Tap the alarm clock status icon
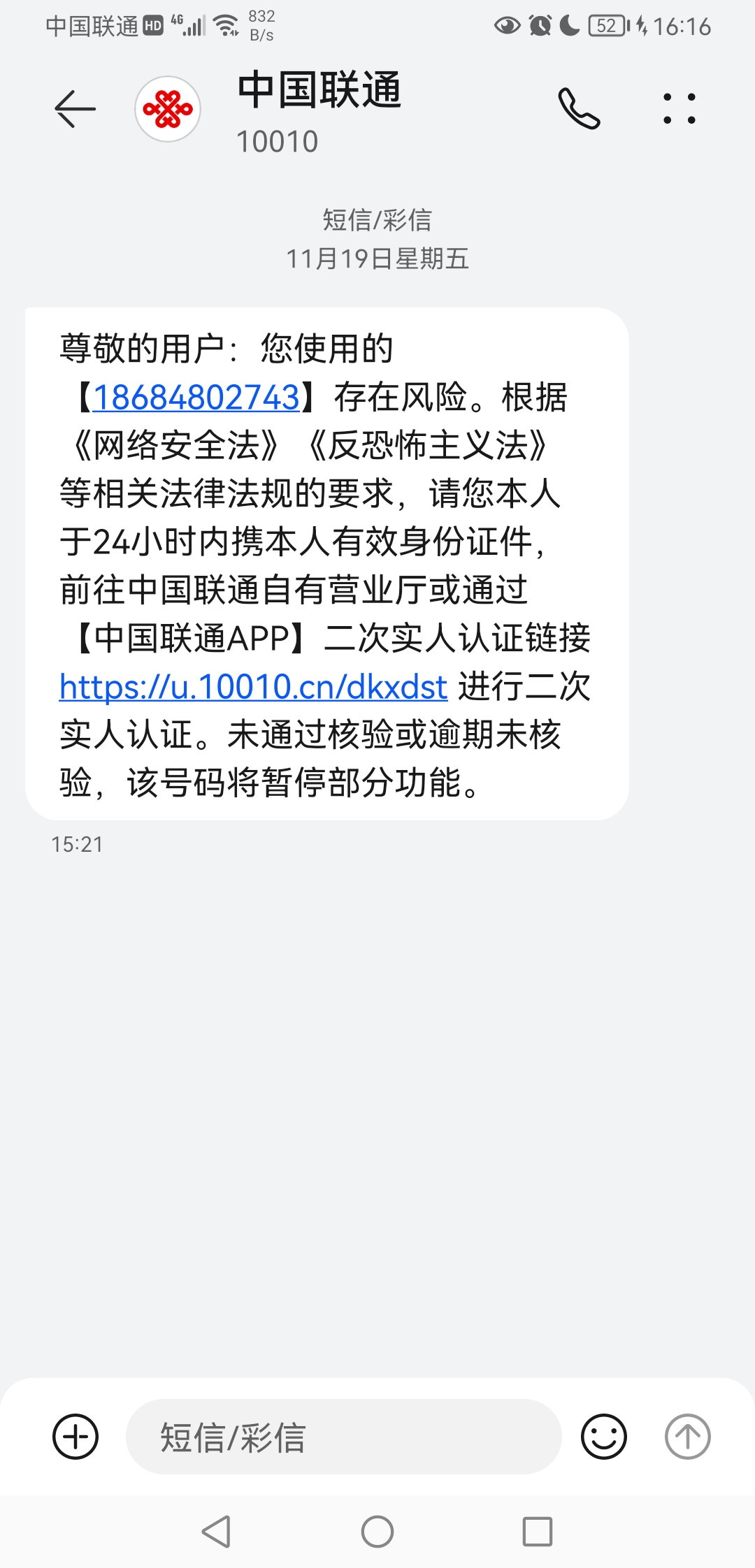Image resolution: width=755 pixels, height=1568 pixels. pyautogui.click(x=540, y=24)
